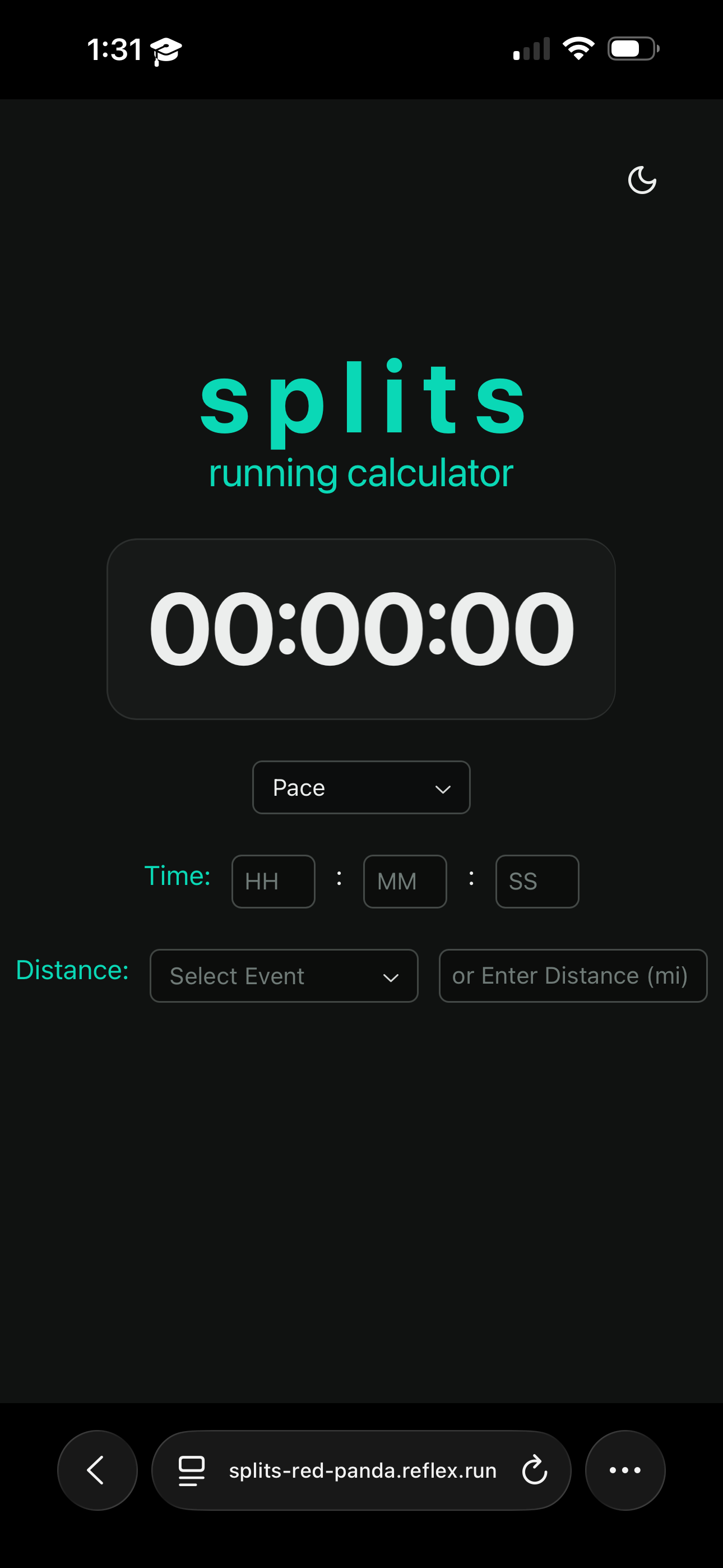Focus the MM minutes field
The image size is (723, 1568).
(x=405, y=882)
